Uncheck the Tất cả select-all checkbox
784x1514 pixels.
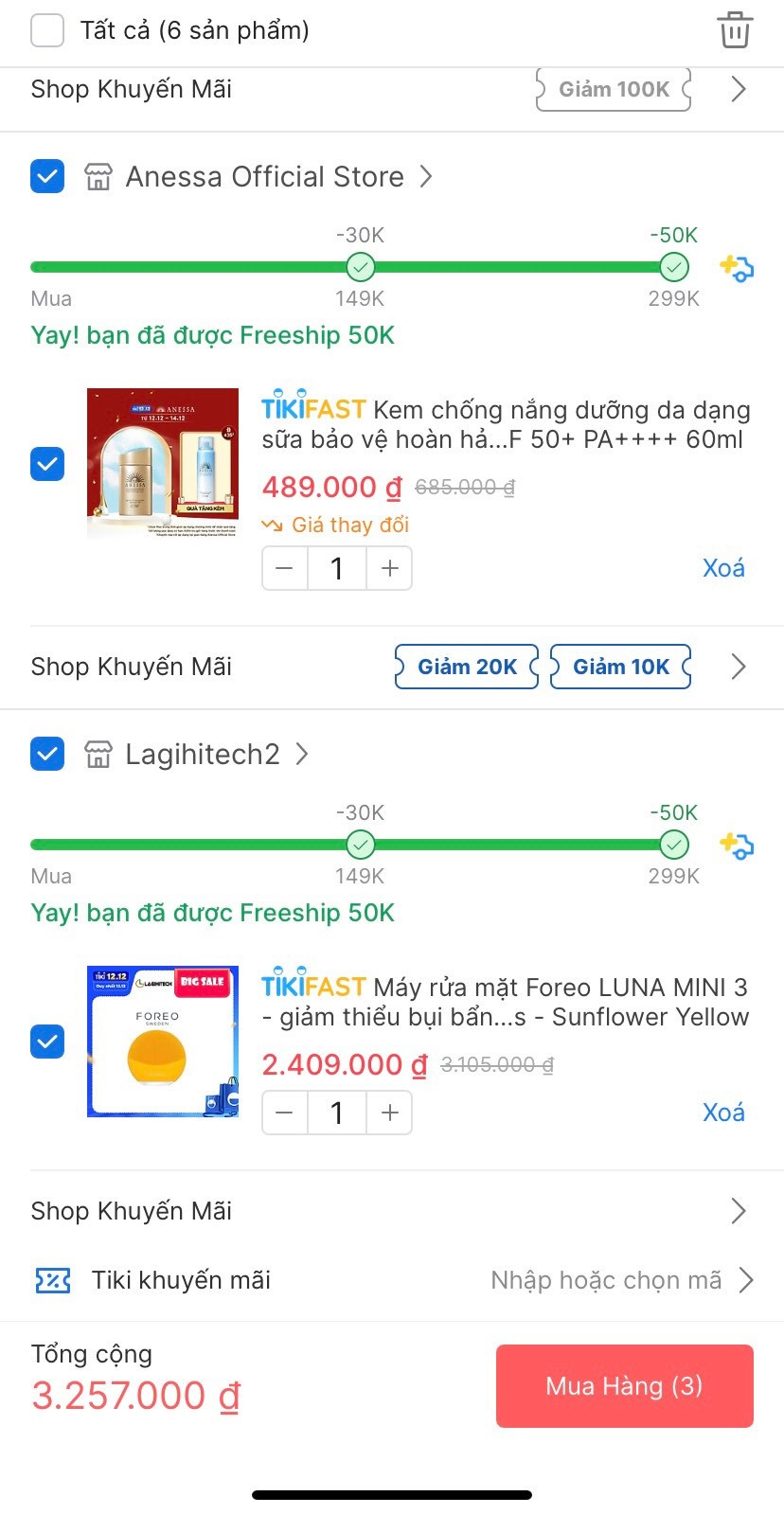tap(45, 29)
